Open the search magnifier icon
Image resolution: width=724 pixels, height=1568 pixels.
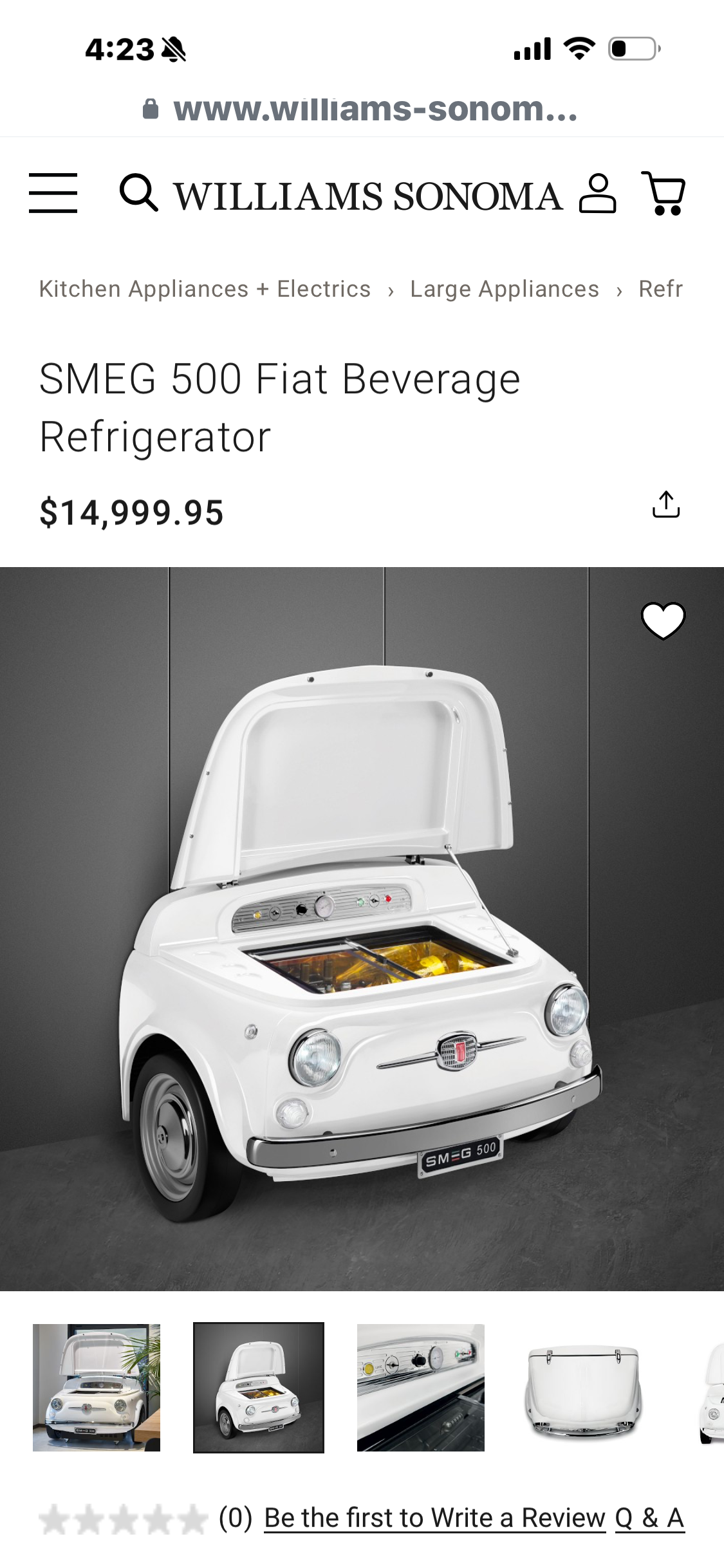(138, 192)
